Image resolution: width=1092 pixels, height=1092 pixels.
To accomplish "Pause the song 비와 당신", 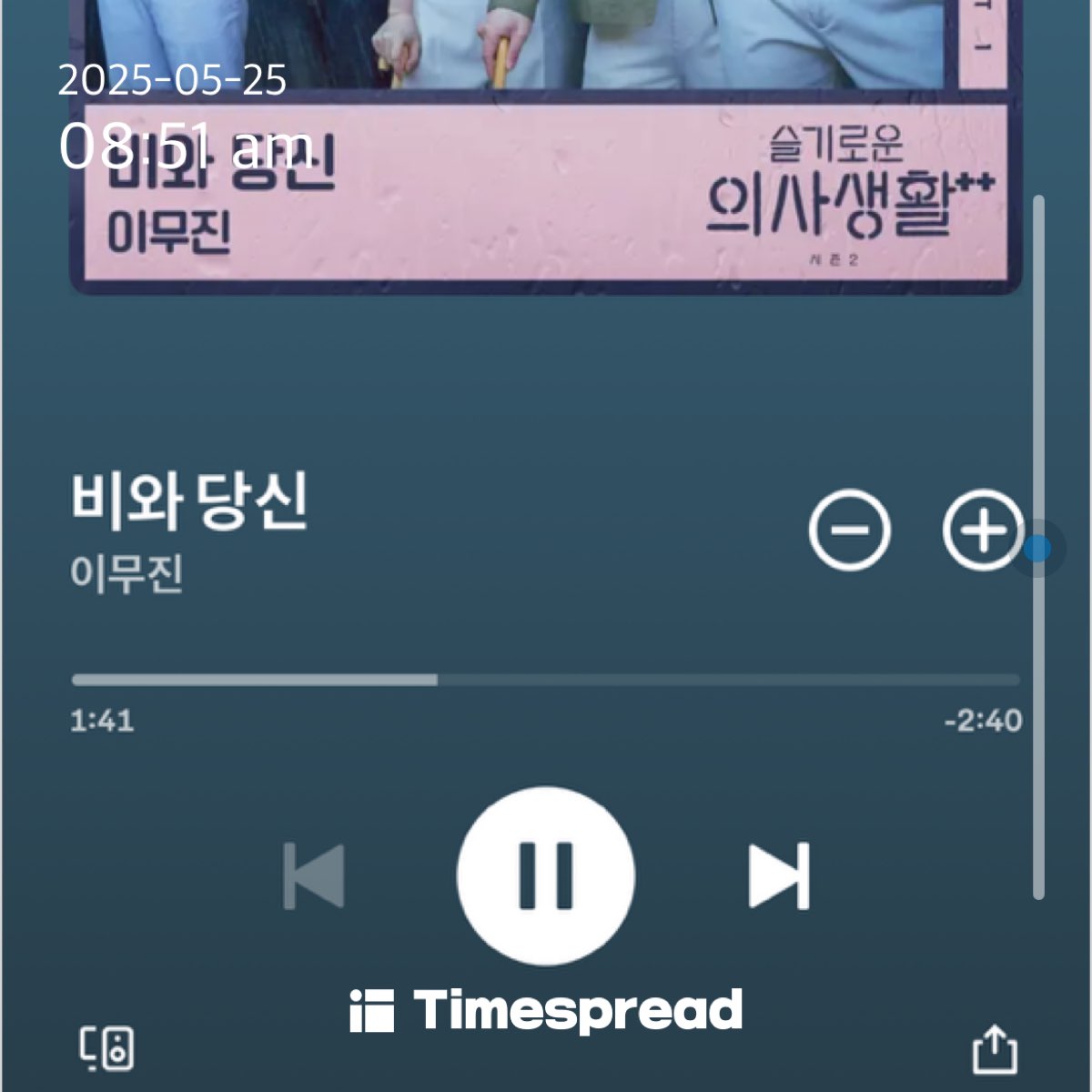I will (x=545, y=875).
